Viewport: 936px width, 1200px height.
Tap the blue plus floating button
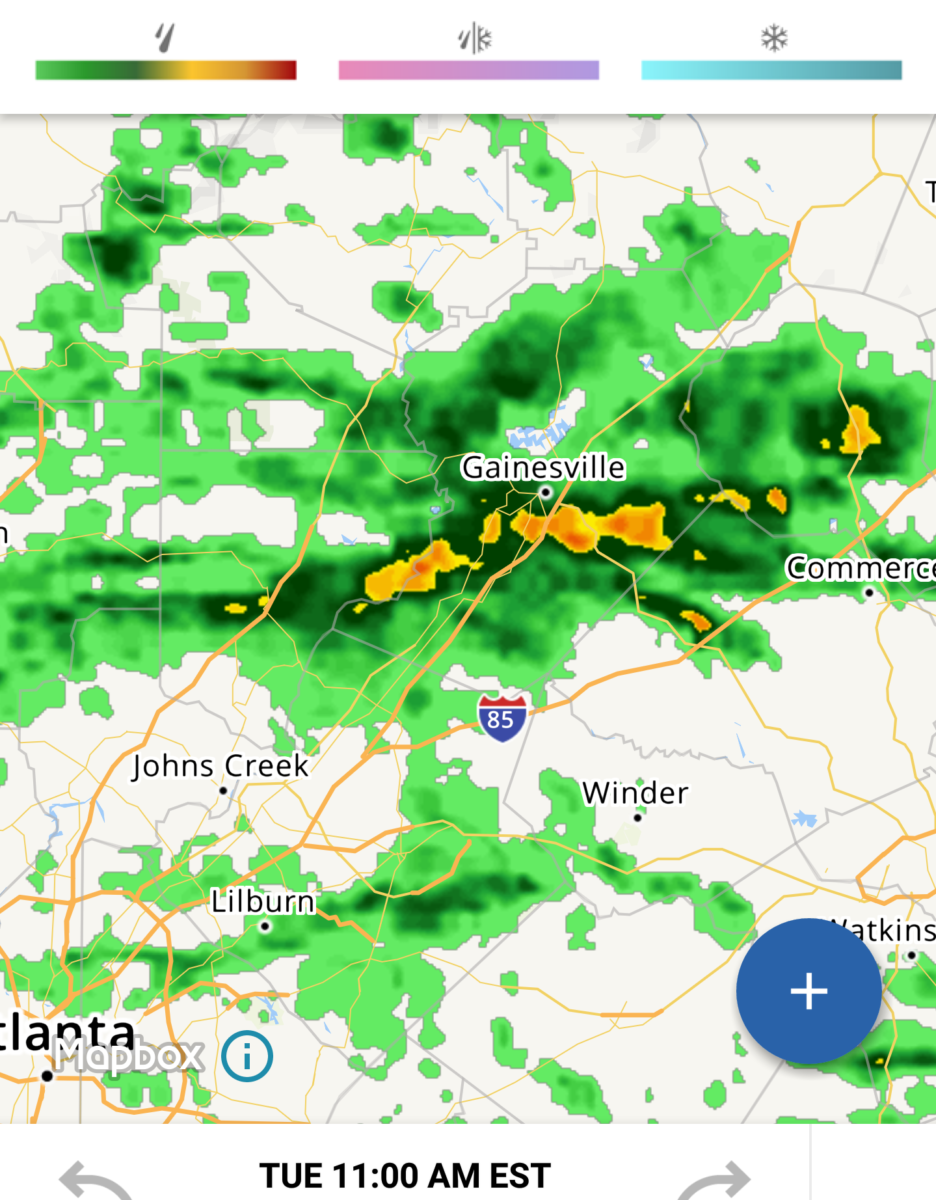(808, 990)
